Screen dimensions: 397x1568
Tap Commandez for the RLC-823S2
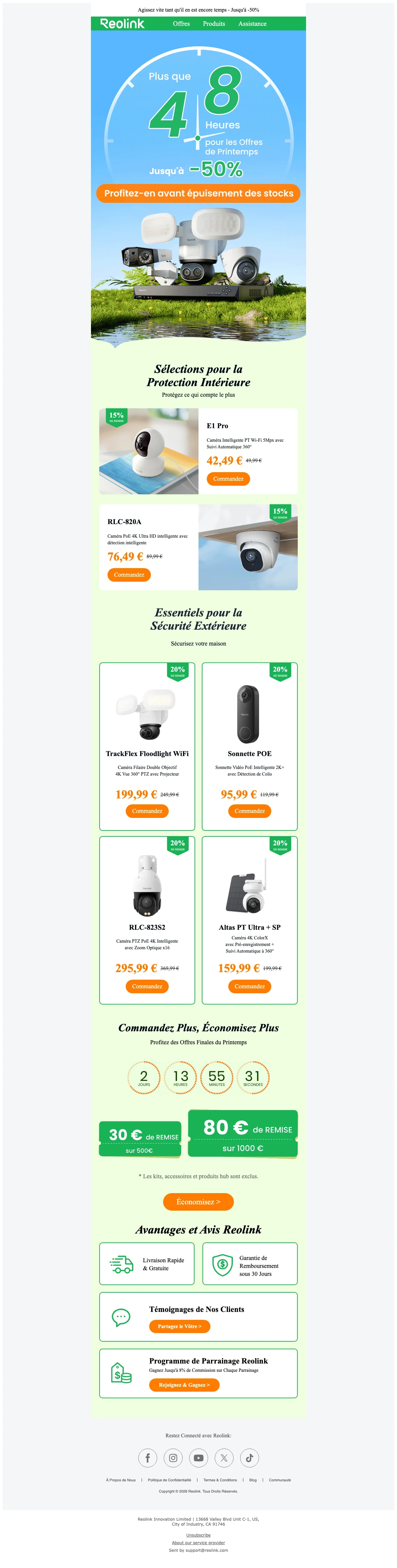coord(147,987)
